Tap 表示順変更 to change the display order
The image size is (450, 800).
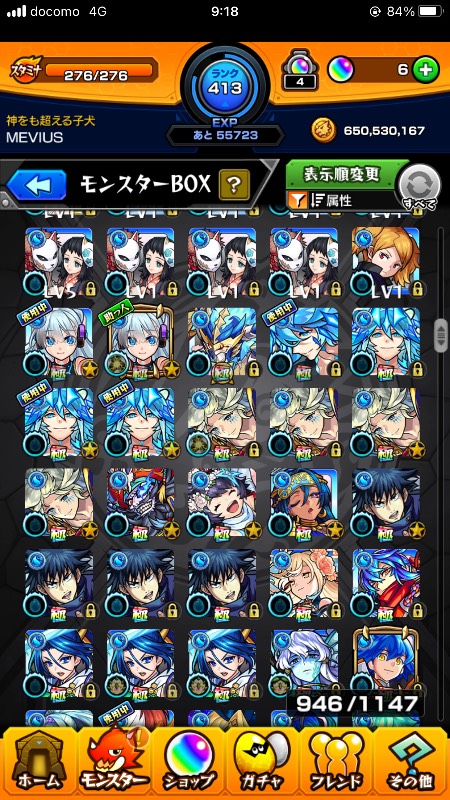341,174
